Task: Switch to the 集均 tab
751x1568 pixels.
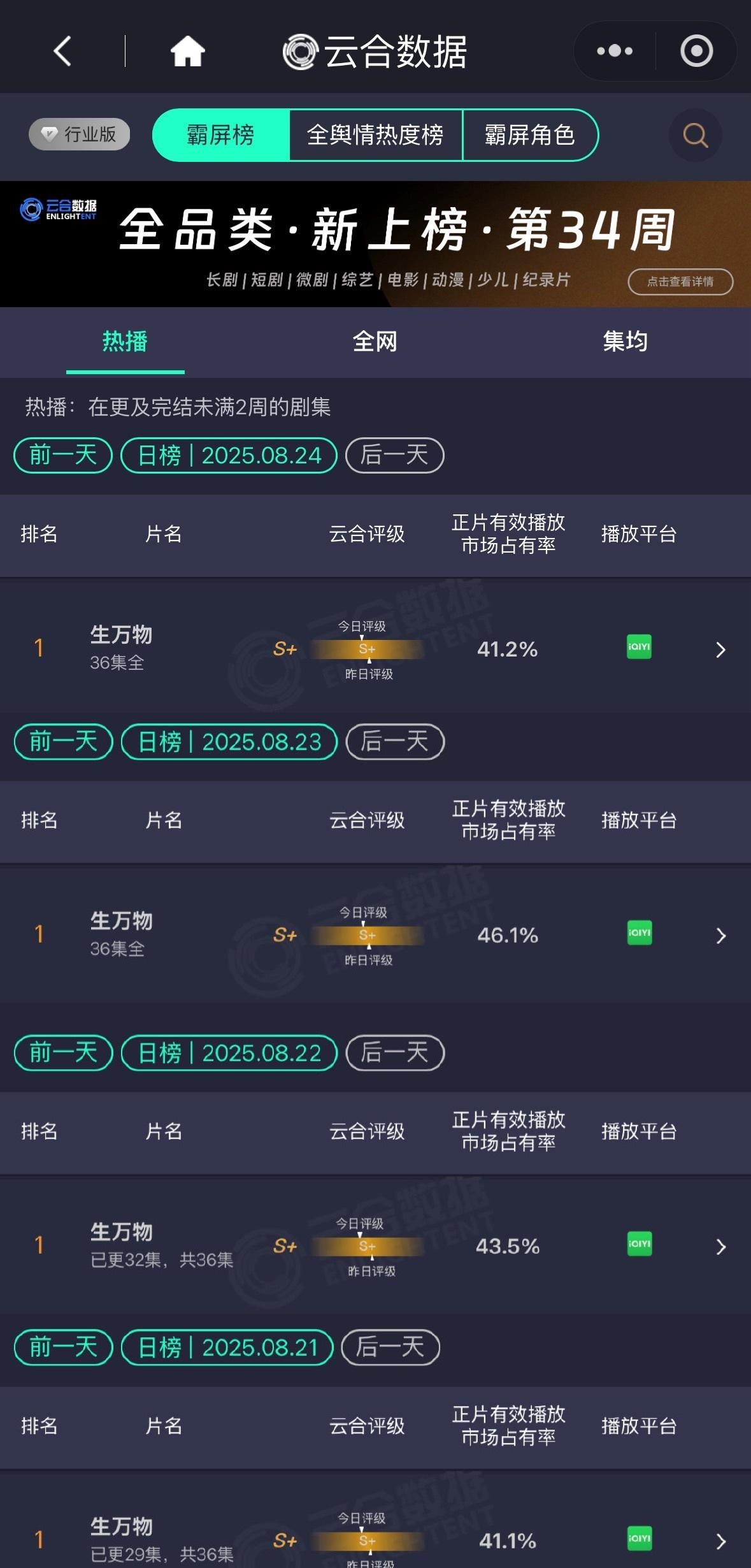Action: coord(625,342)
